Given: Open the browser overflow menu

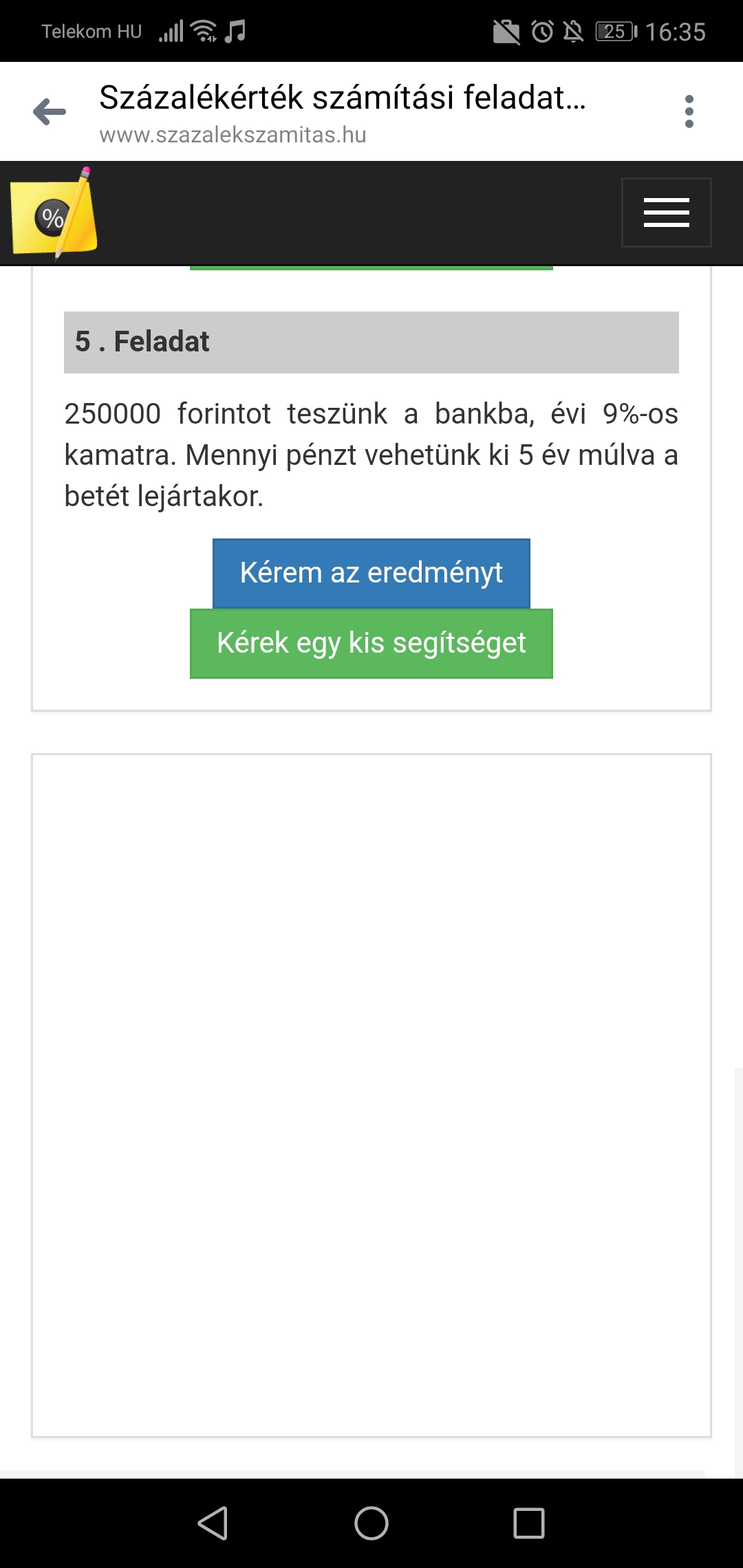Looking at the screenshot, I should (689, 111).
